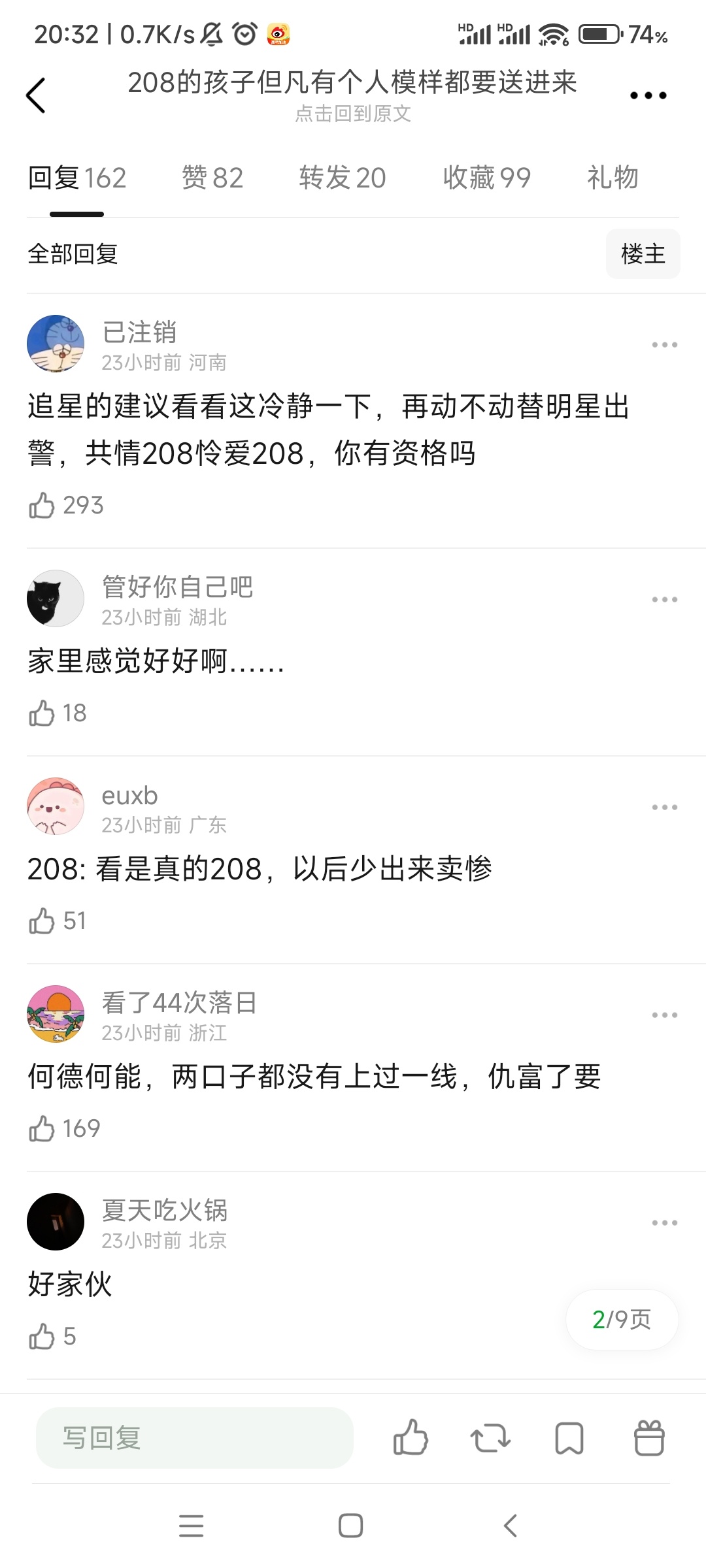
Task: Filter replies by 楼主
Action: click(x=643, y=254)
